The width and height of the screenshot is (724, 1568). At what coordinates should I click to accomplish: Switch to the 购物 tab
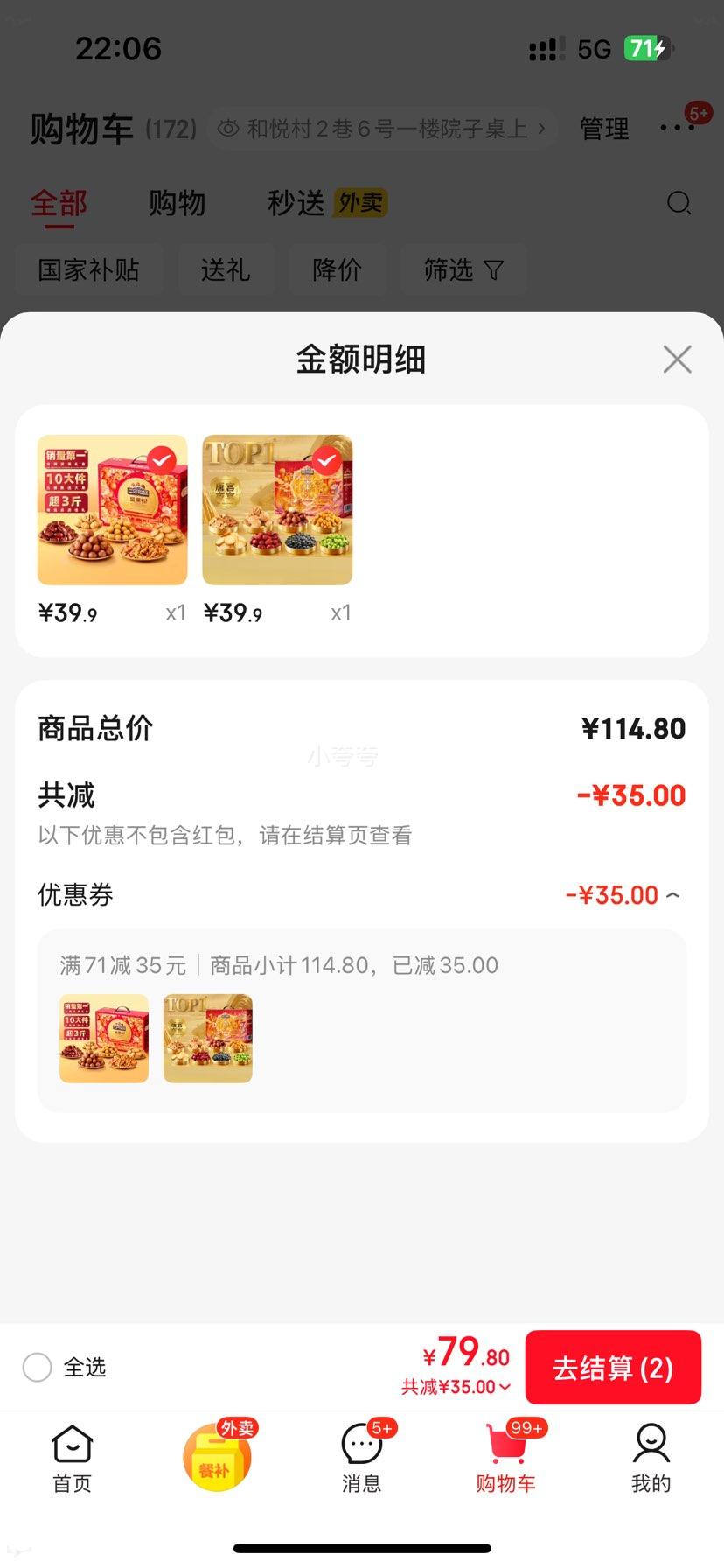pyautogui.click(x=178, y=203)
